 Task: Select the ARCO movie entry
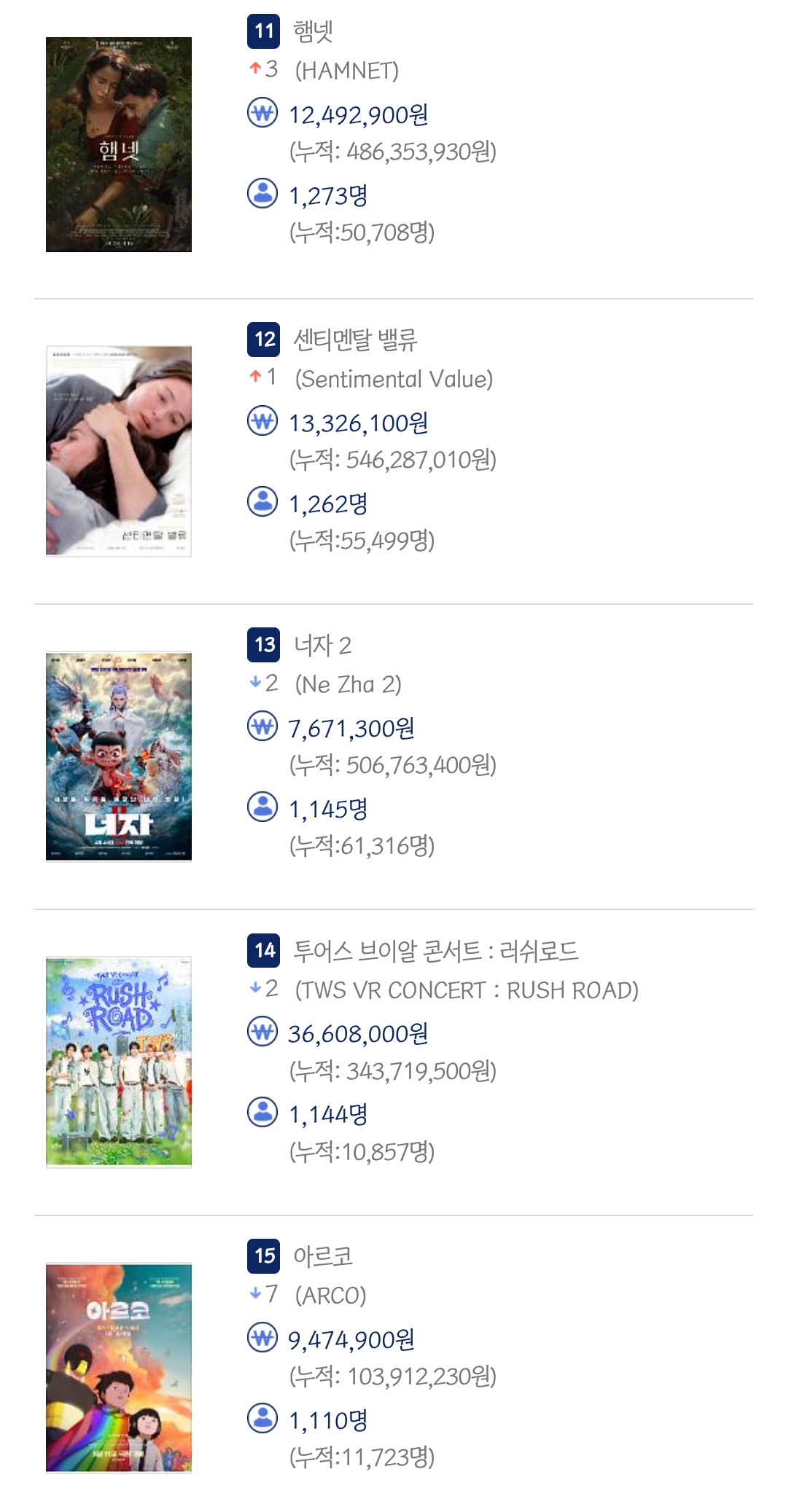pyautogui.click(x=322, y=1256)
